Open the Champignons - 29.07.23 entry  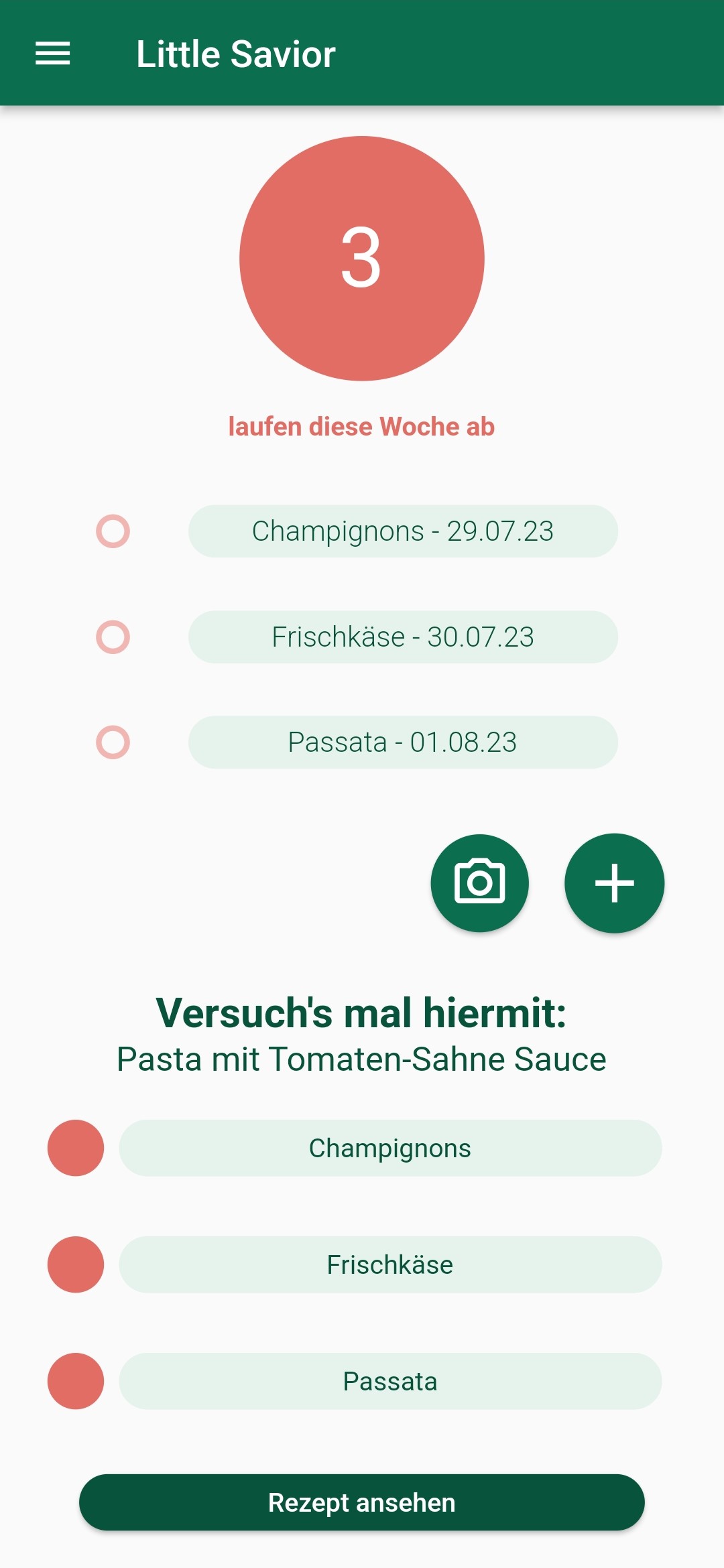[403, 531]
